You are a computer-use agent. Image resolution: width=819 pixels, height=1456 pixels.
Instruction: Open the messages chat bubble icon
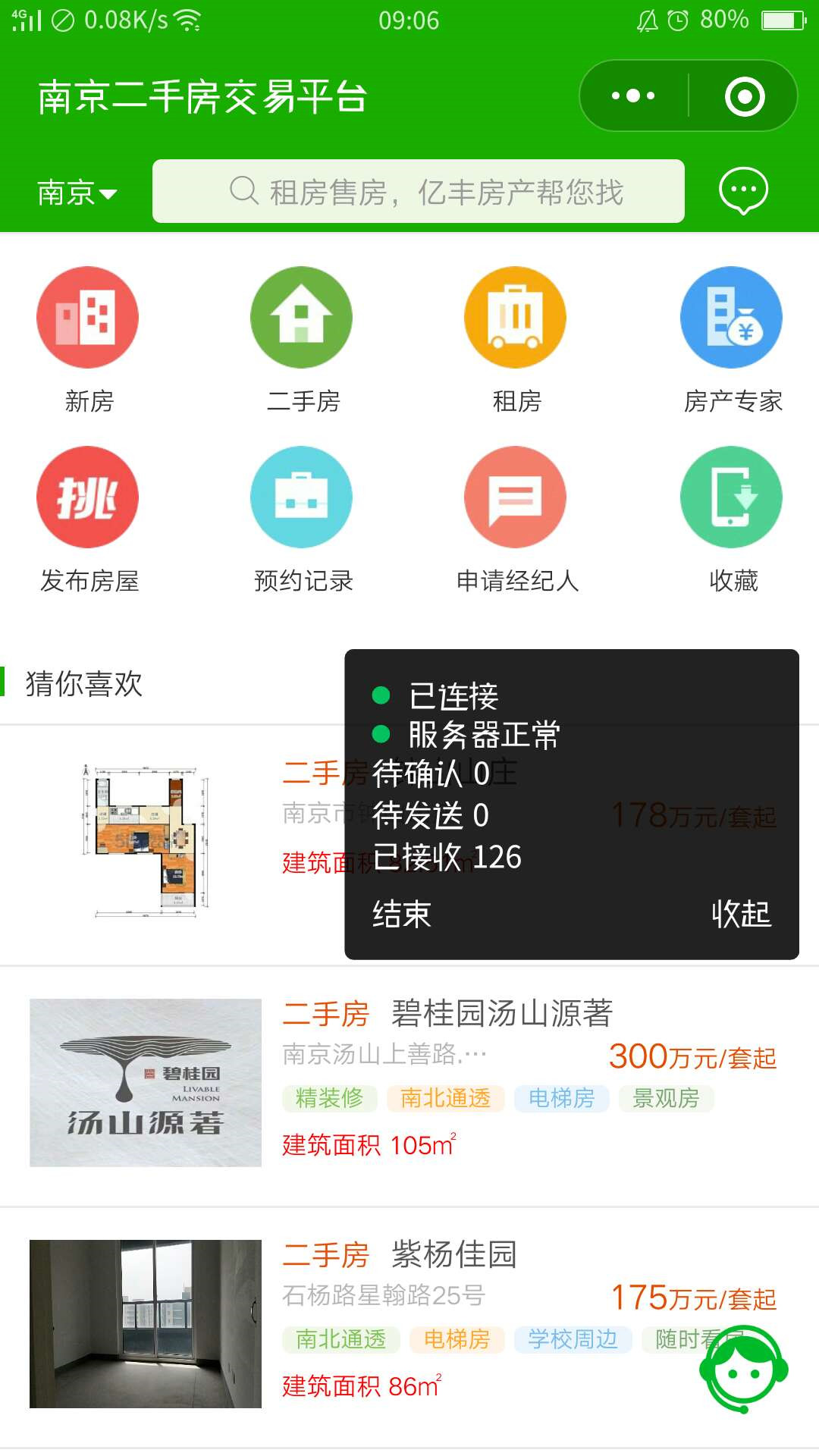[x=743, y=190]
